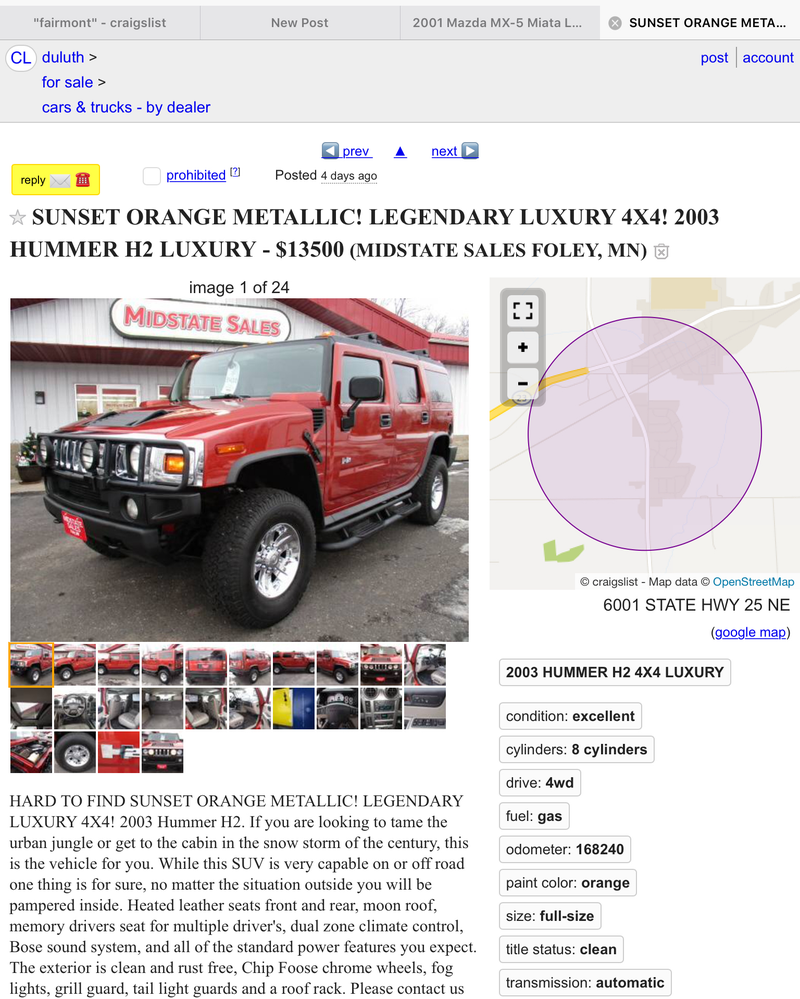The height and width of the screenshot is (999, 800).
Task: Open cars & trucks - by dealer
Action: (x=126, y=107)
